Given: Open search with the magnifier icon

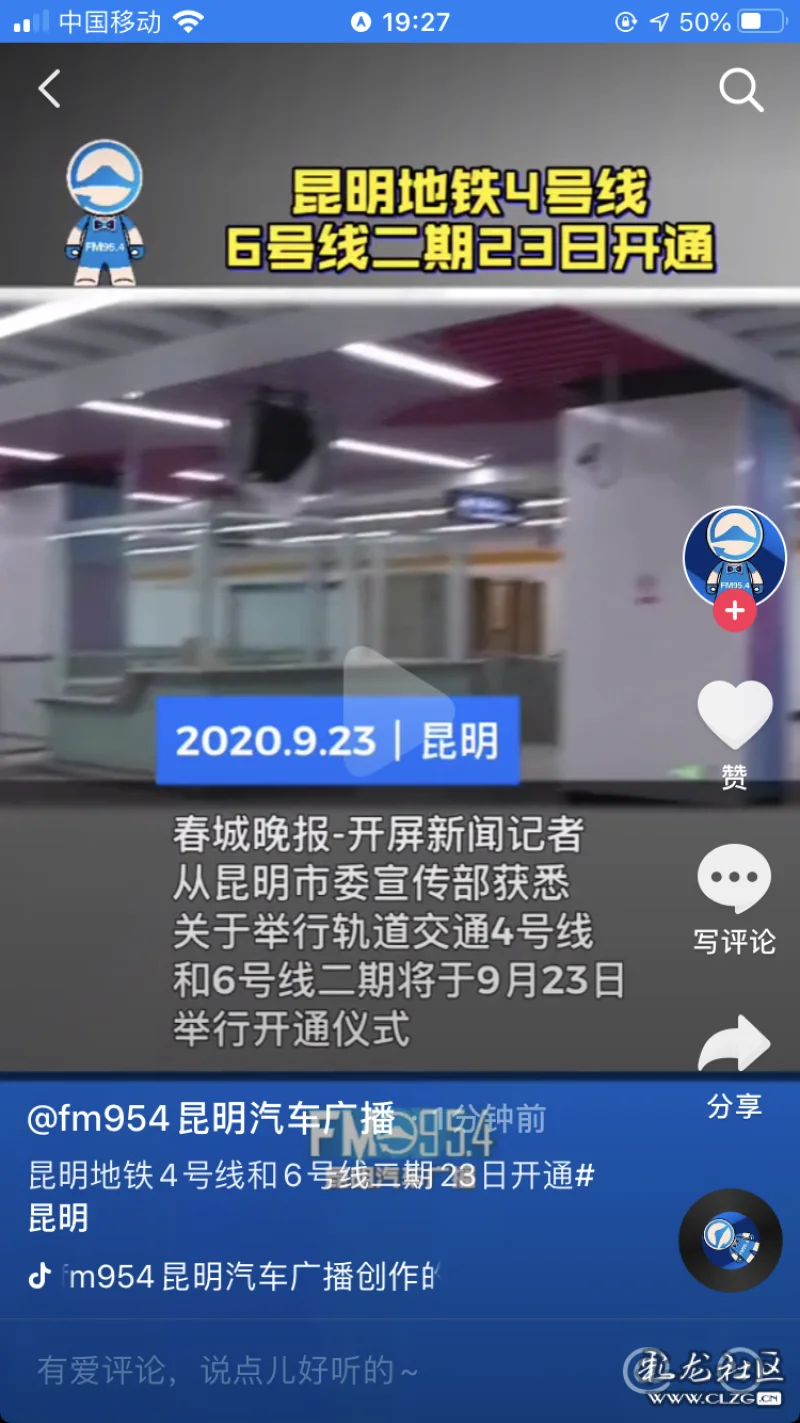Looking at the screenshot, I should [741, 91].
